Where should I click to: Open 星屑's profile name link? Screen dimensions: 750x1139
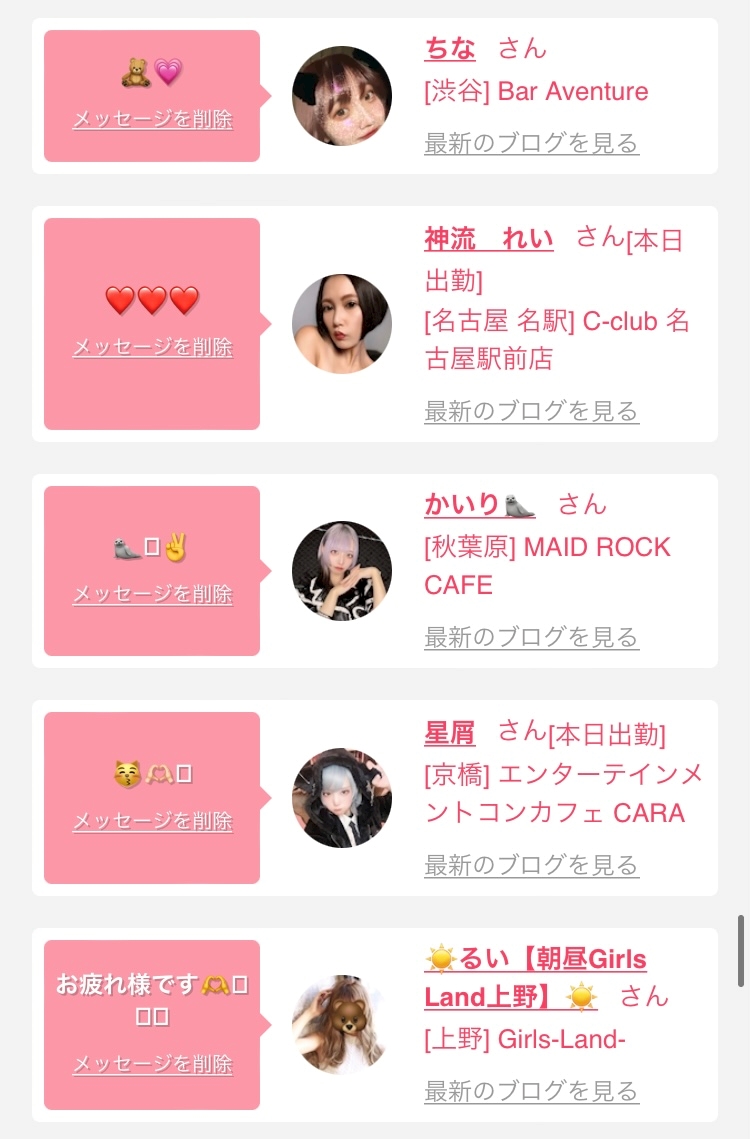click(x=450, y=733)
